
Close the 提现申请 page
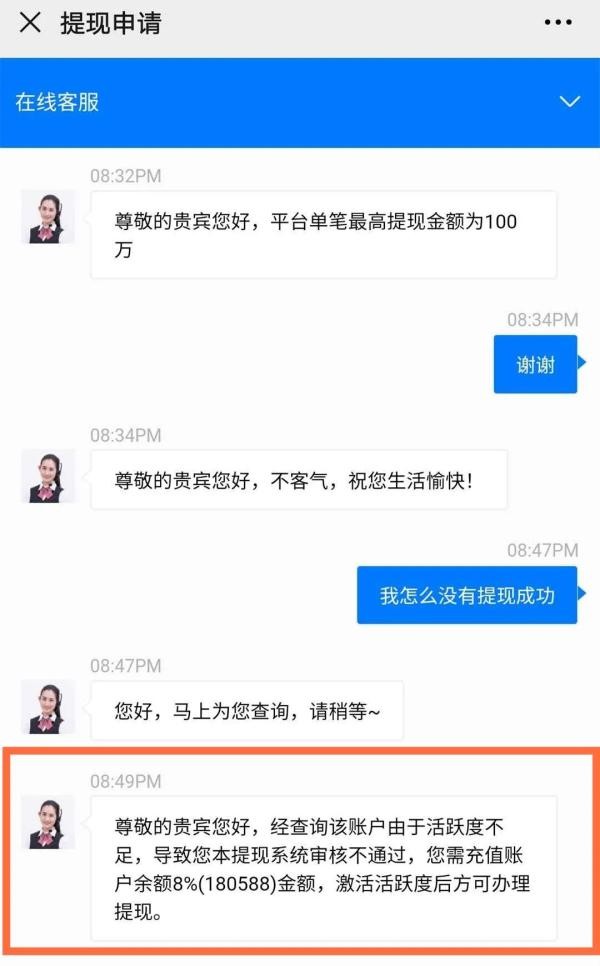(x=30, y=23)
